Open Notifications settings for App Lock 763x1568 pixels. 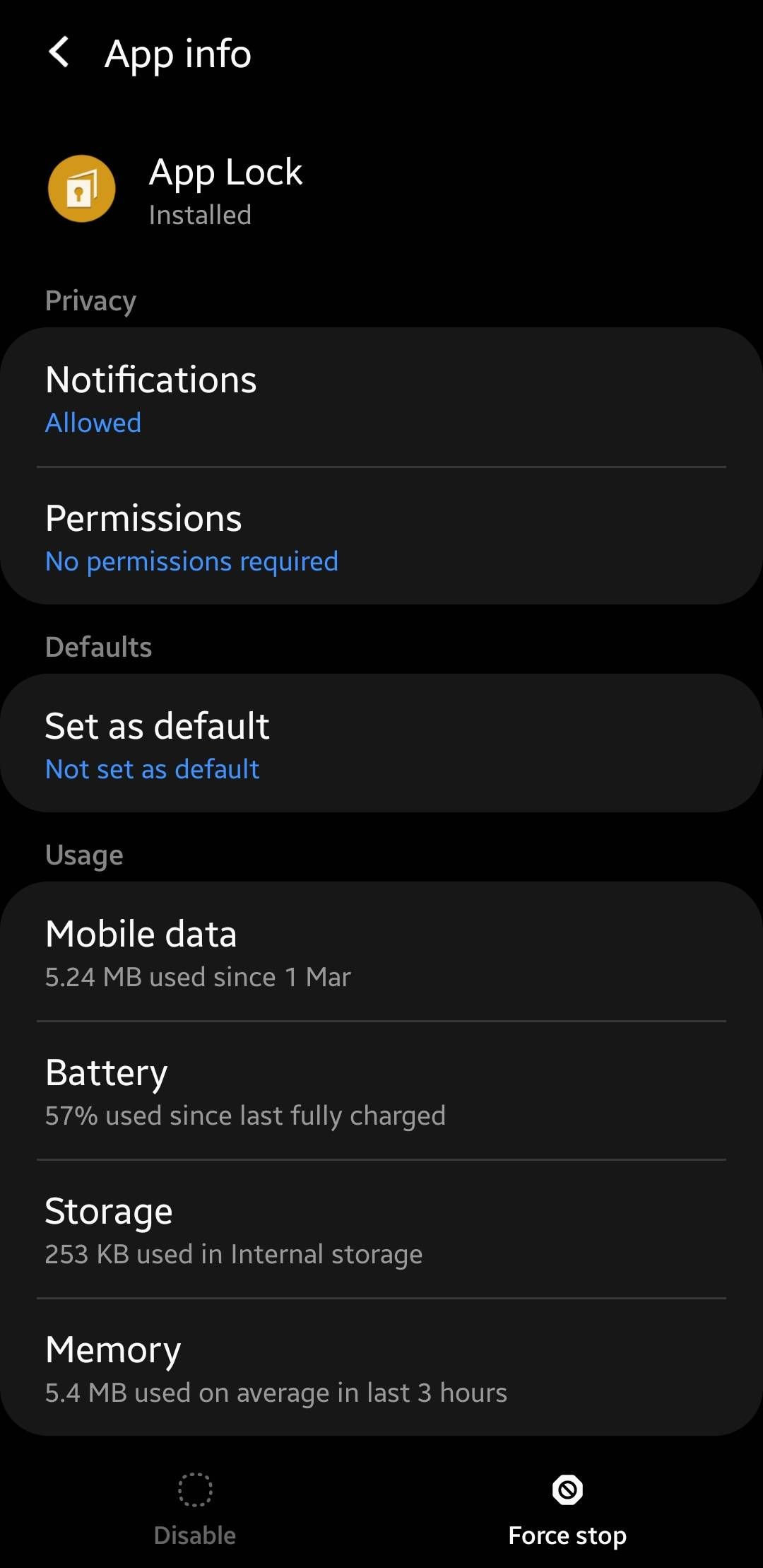[381, 398]
